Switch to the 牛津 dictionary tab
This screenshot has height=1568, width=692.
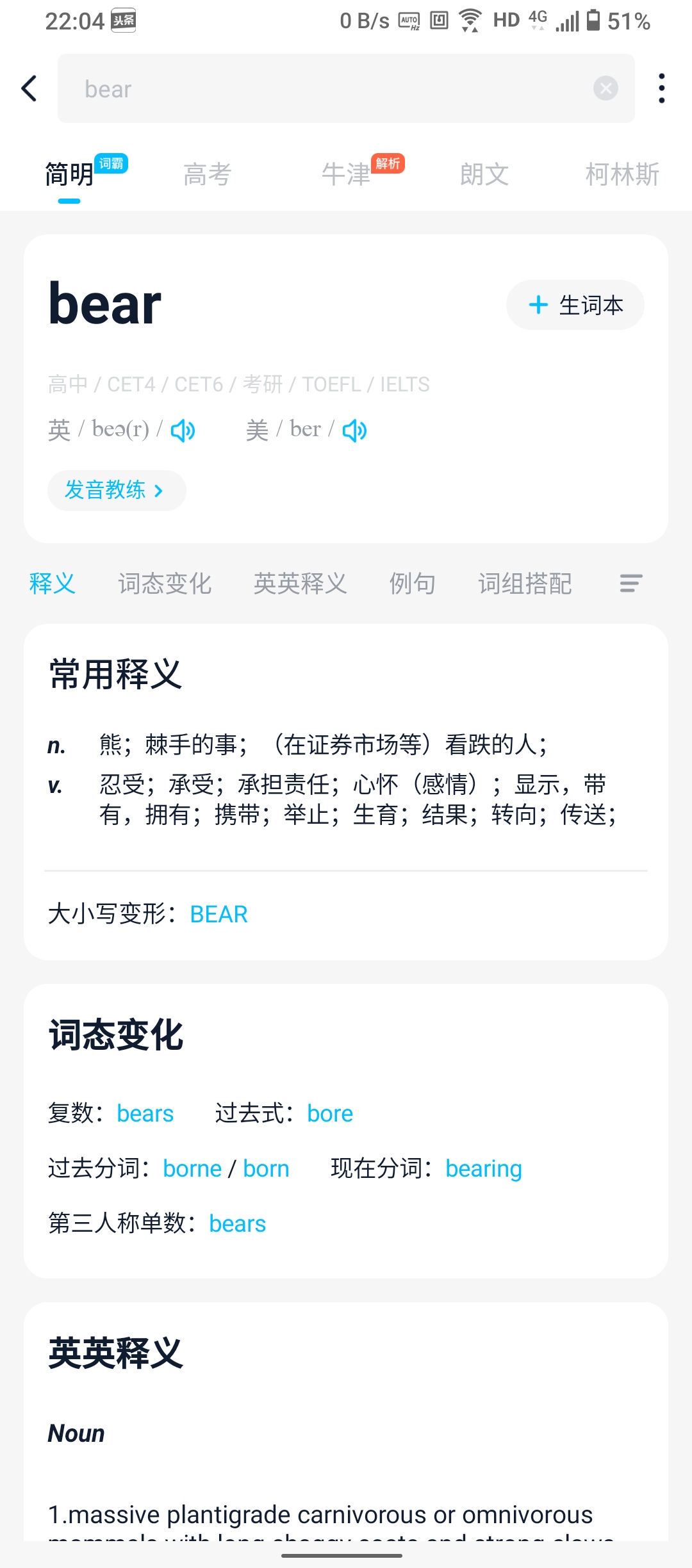pos(346,174)
